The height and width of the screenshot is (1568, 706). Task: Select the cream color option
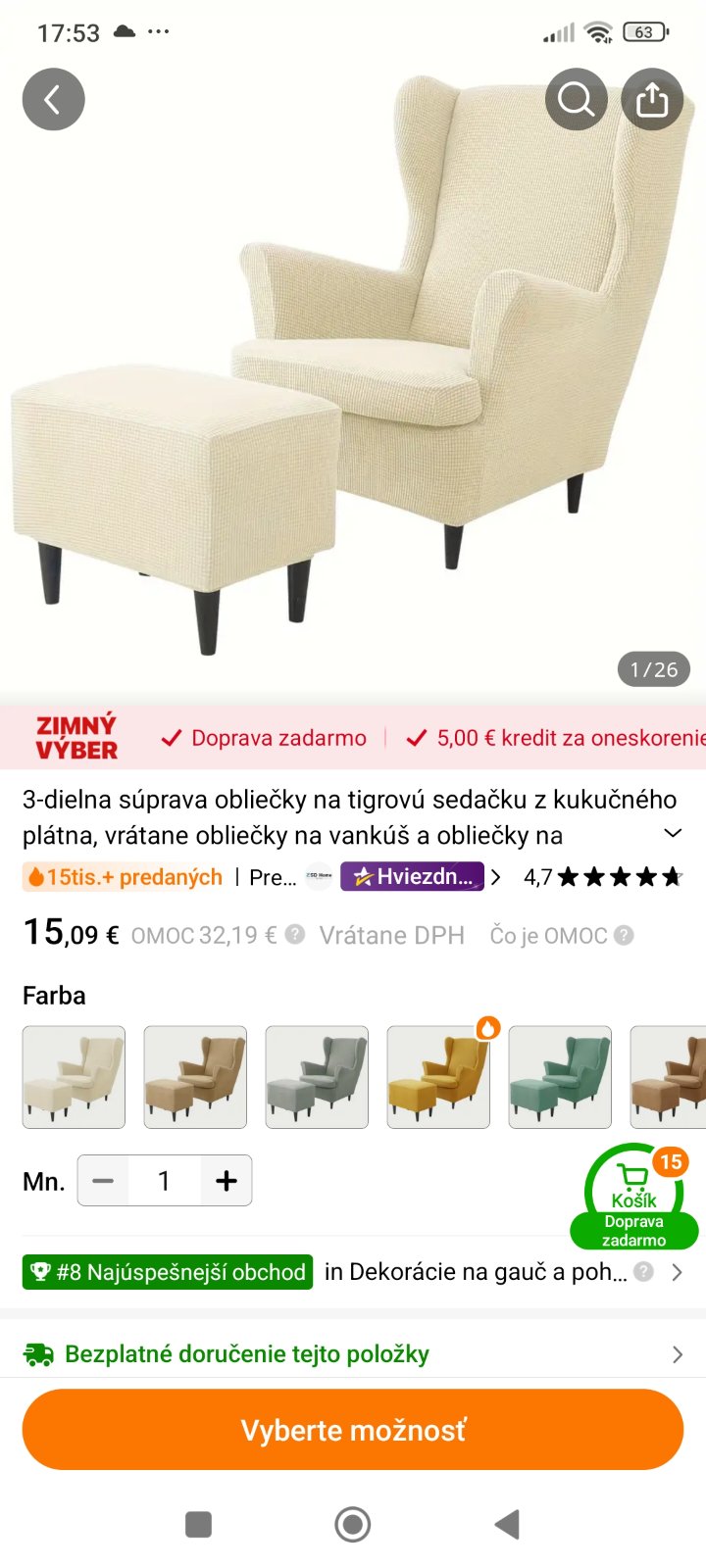[x=74, y=1077]
